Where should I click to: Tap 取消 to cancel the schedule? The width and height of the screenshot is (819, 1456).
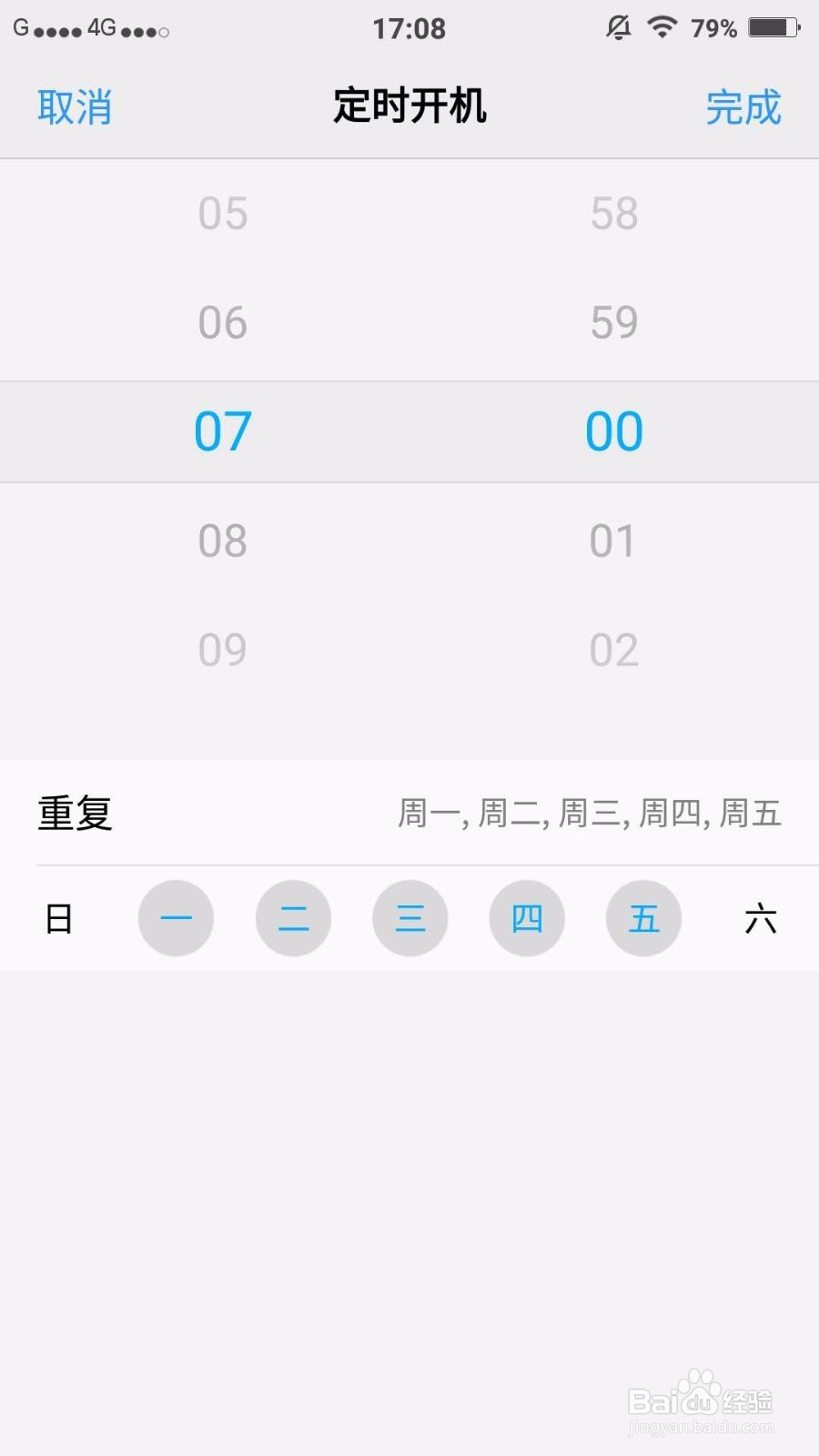pyautogui.click(x=75, y=106)
